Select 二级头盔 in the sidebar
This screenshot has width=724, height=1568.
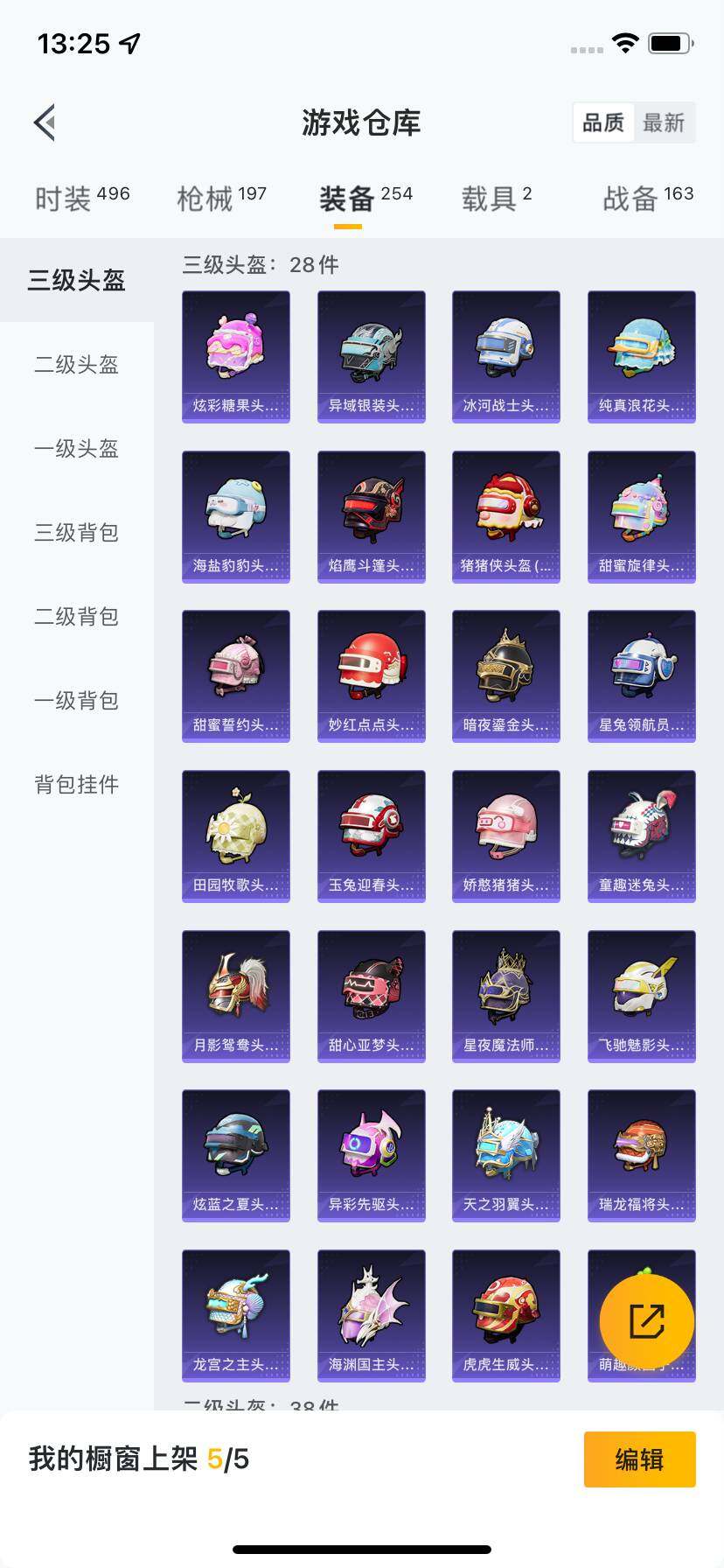pos(76,365)
